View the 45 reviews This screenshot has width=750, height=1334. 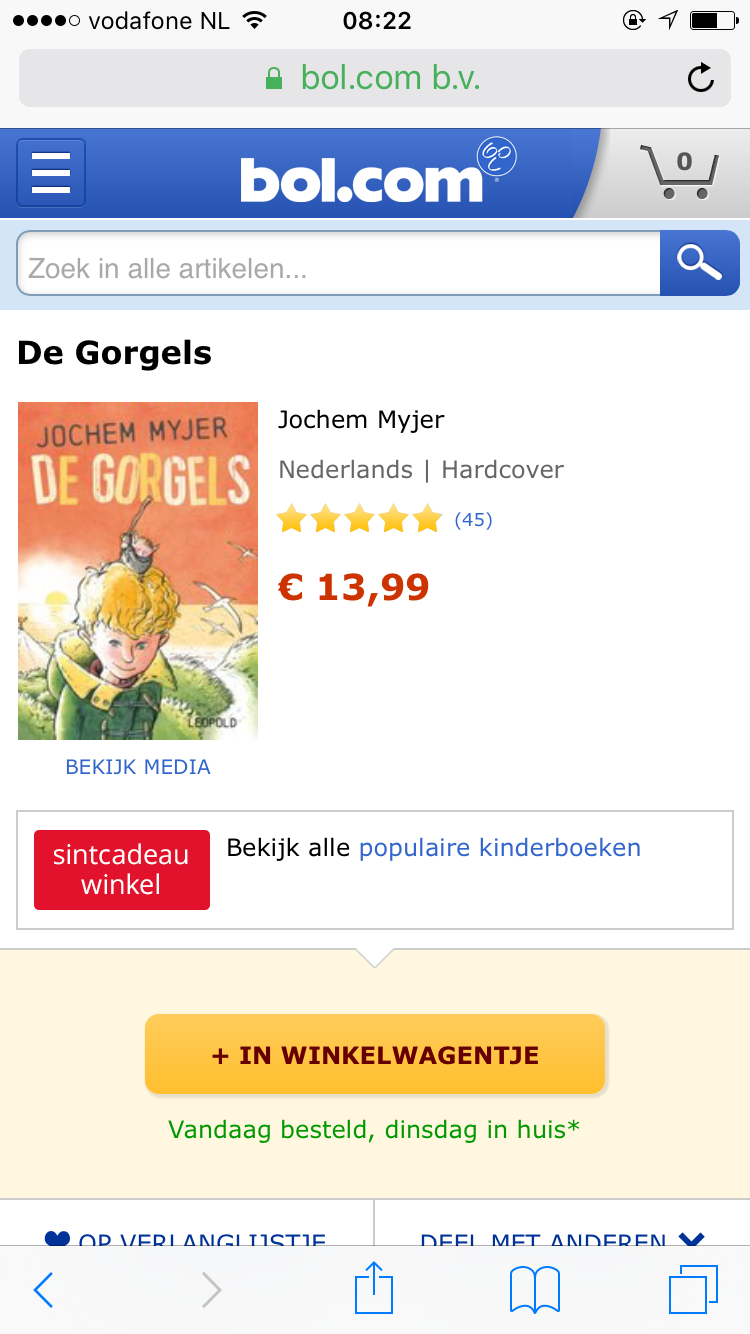tap(473, 520)
